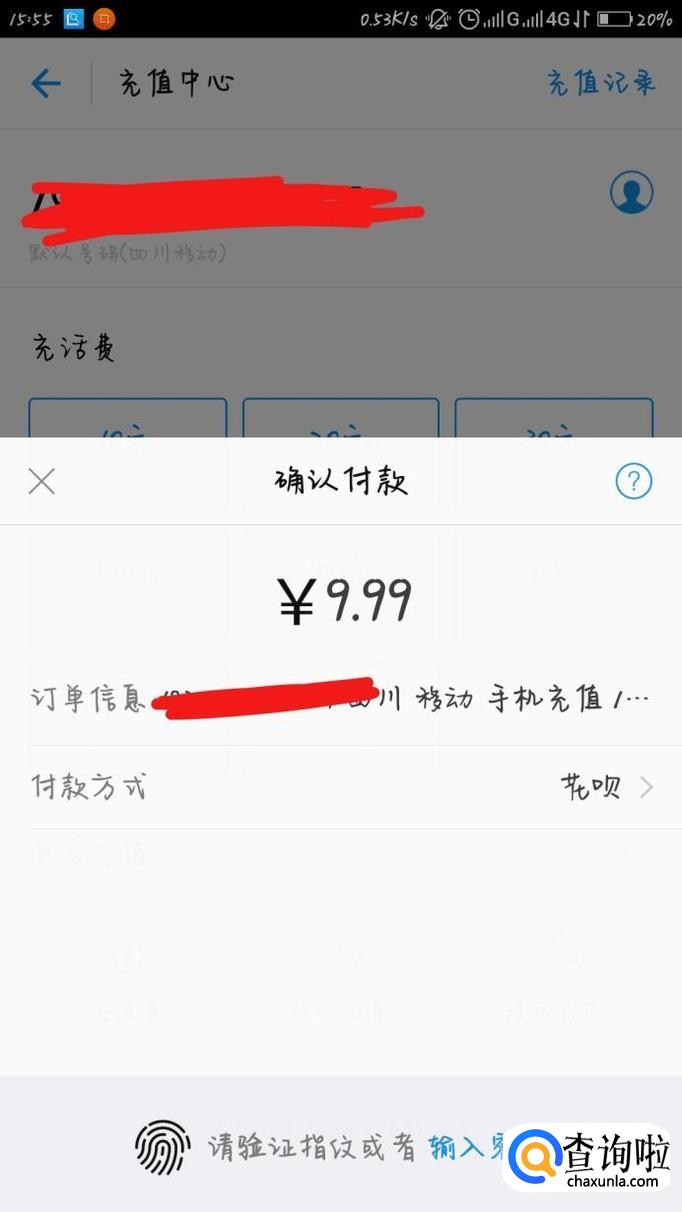
Task: Open the payment help question mark
Action: (x=633, y=482)
